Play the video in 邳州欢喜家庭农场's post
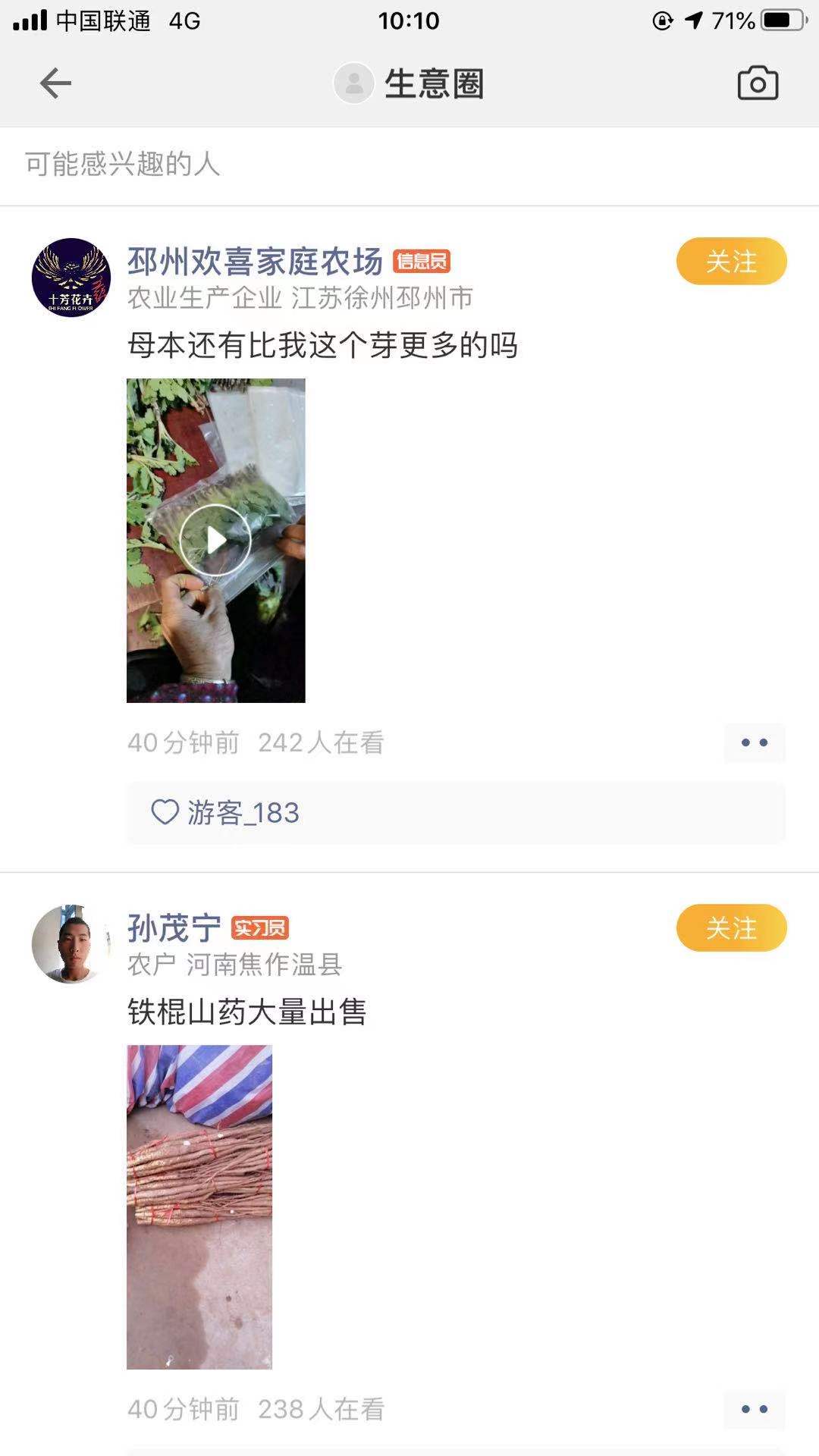 coord(215,540)
